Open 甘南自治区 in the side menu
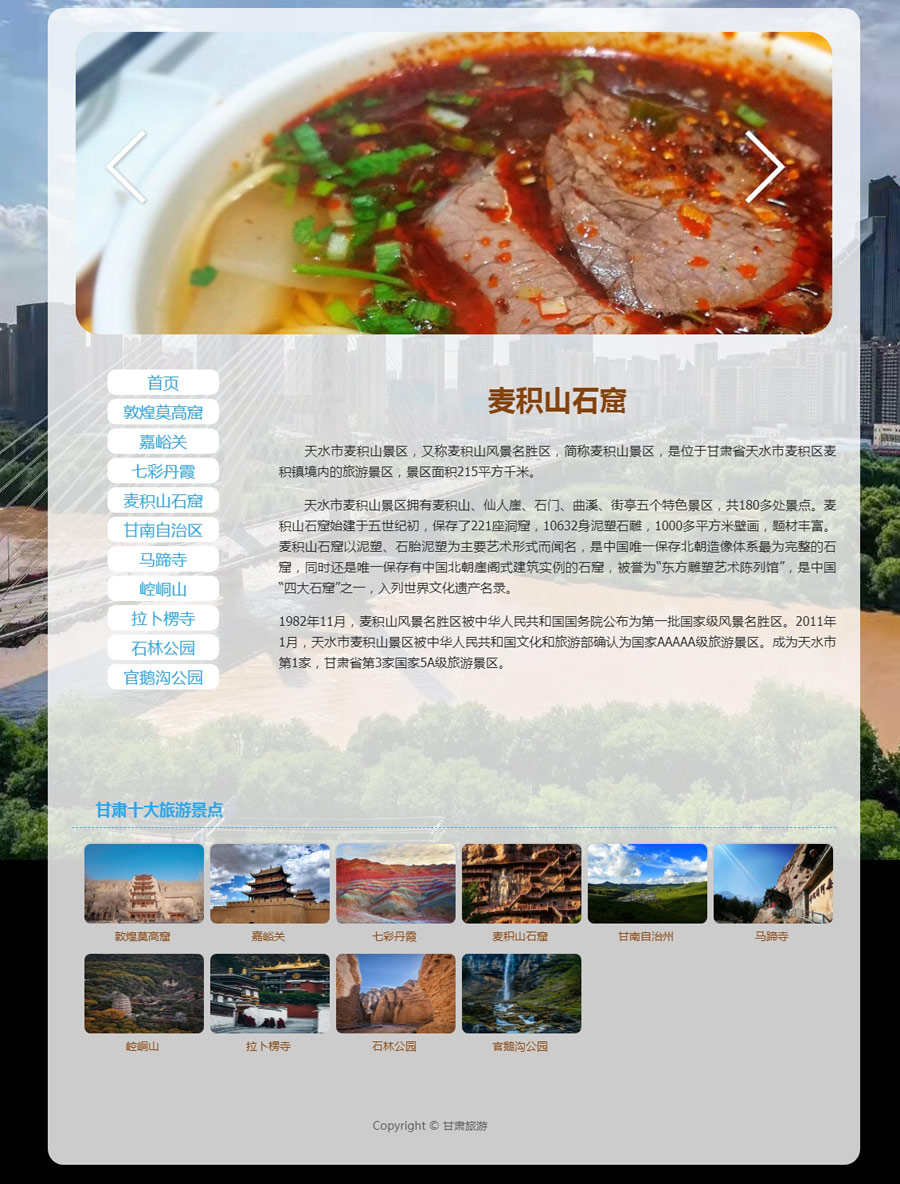Image resolution: width=900 pixels, height=1184 pixels. pyautogui.click(x=163, y=530)
